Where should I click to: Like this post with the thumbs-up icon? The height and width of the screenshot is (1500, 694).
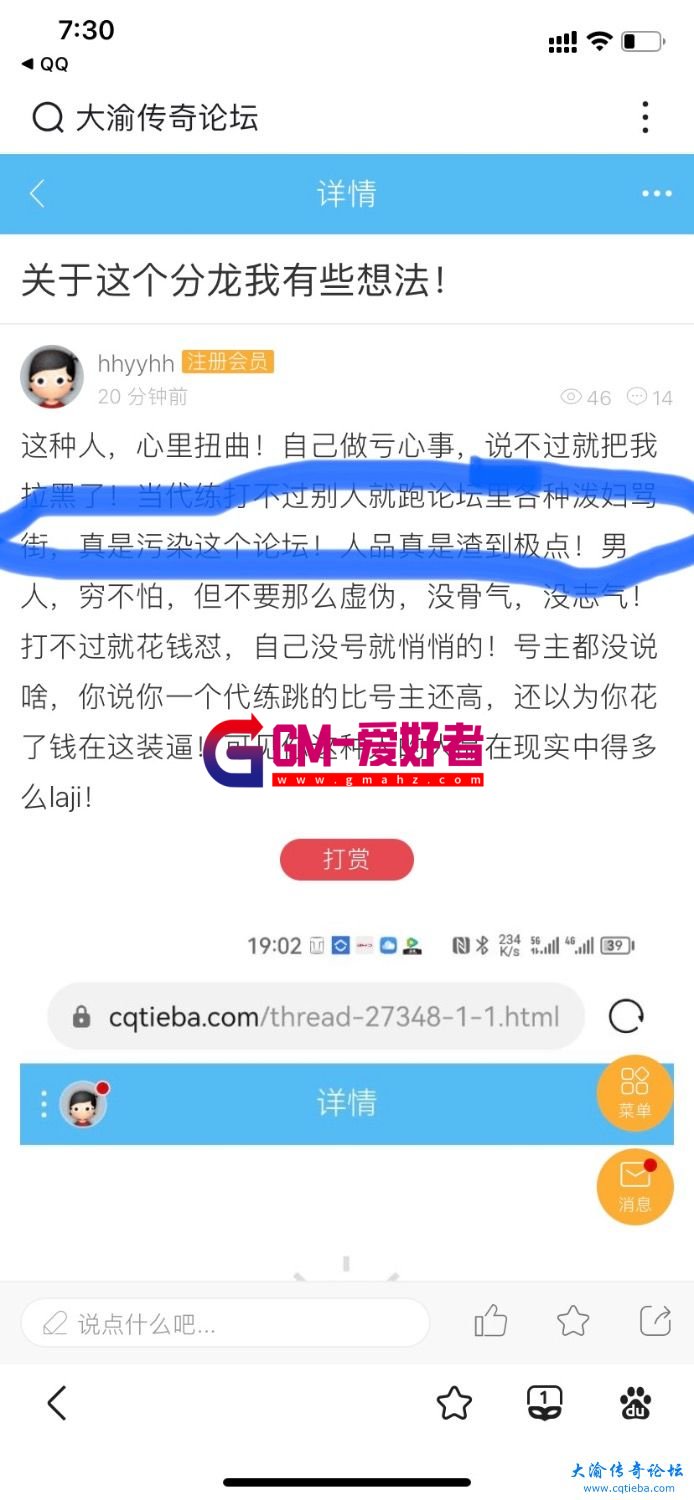point(491,1322)
